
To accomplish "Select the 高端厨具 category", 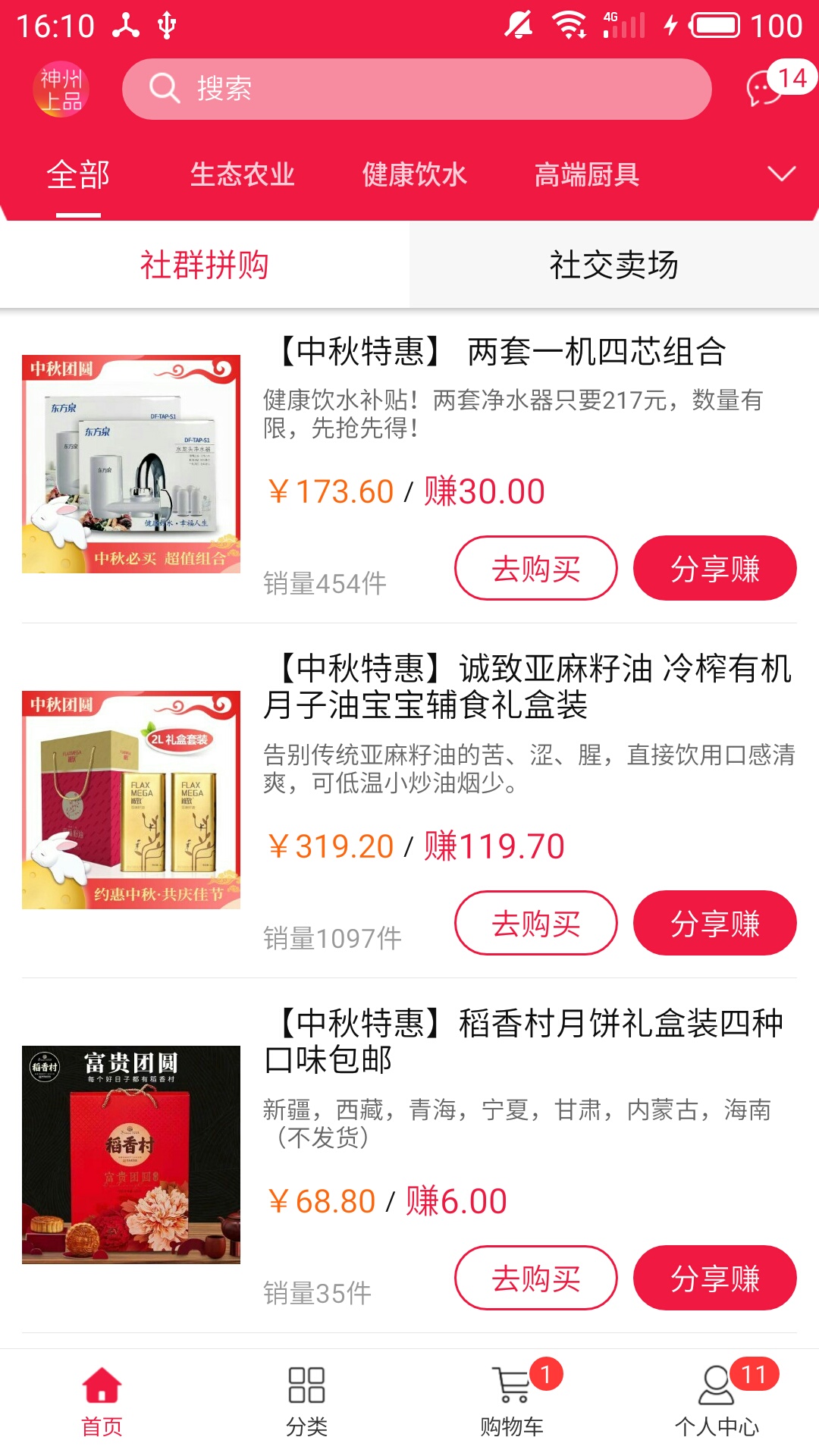I will (586, 174).
